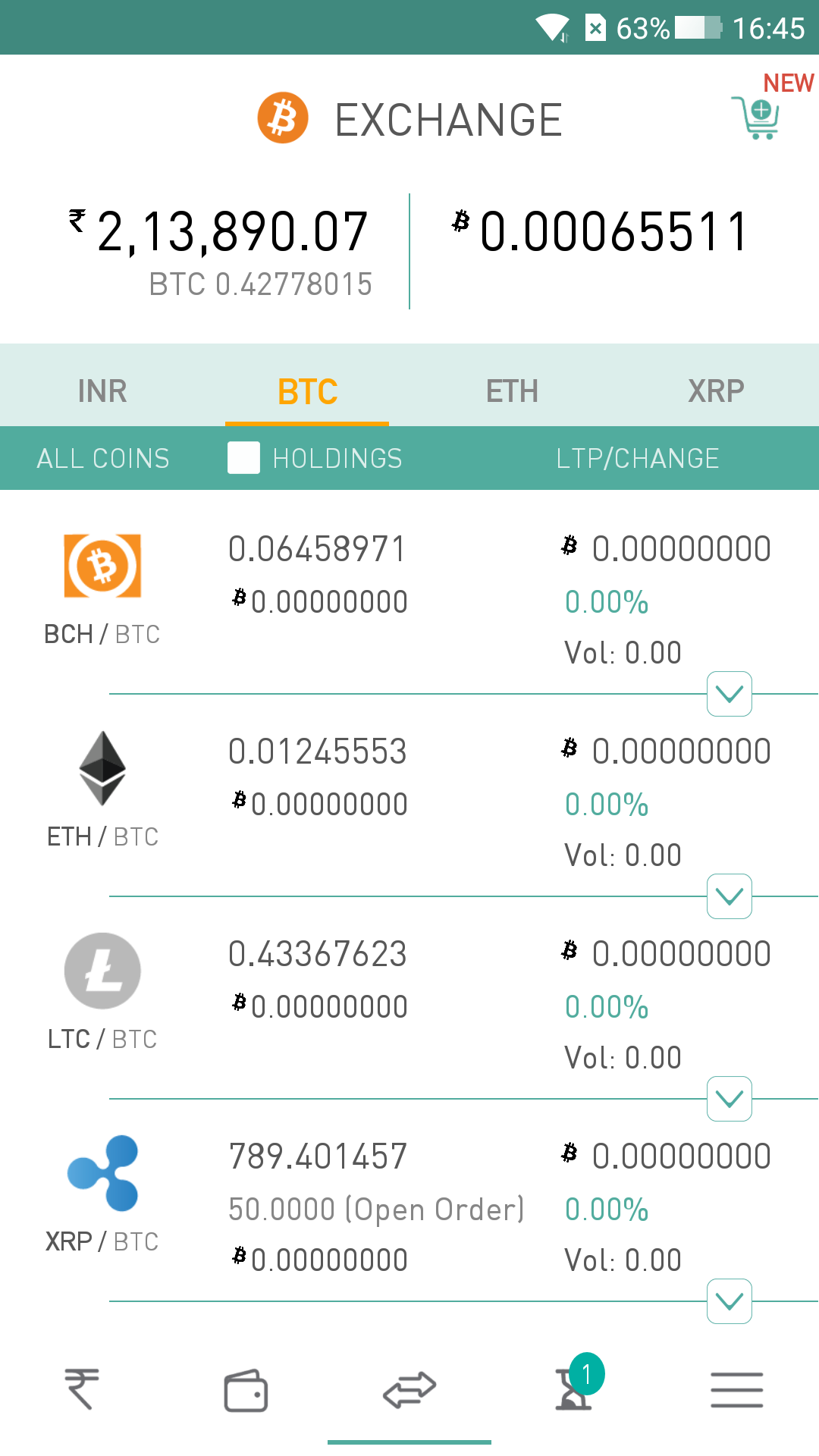Open the wallet tab
819x1456 pixels.
(x=246, y=1389)
